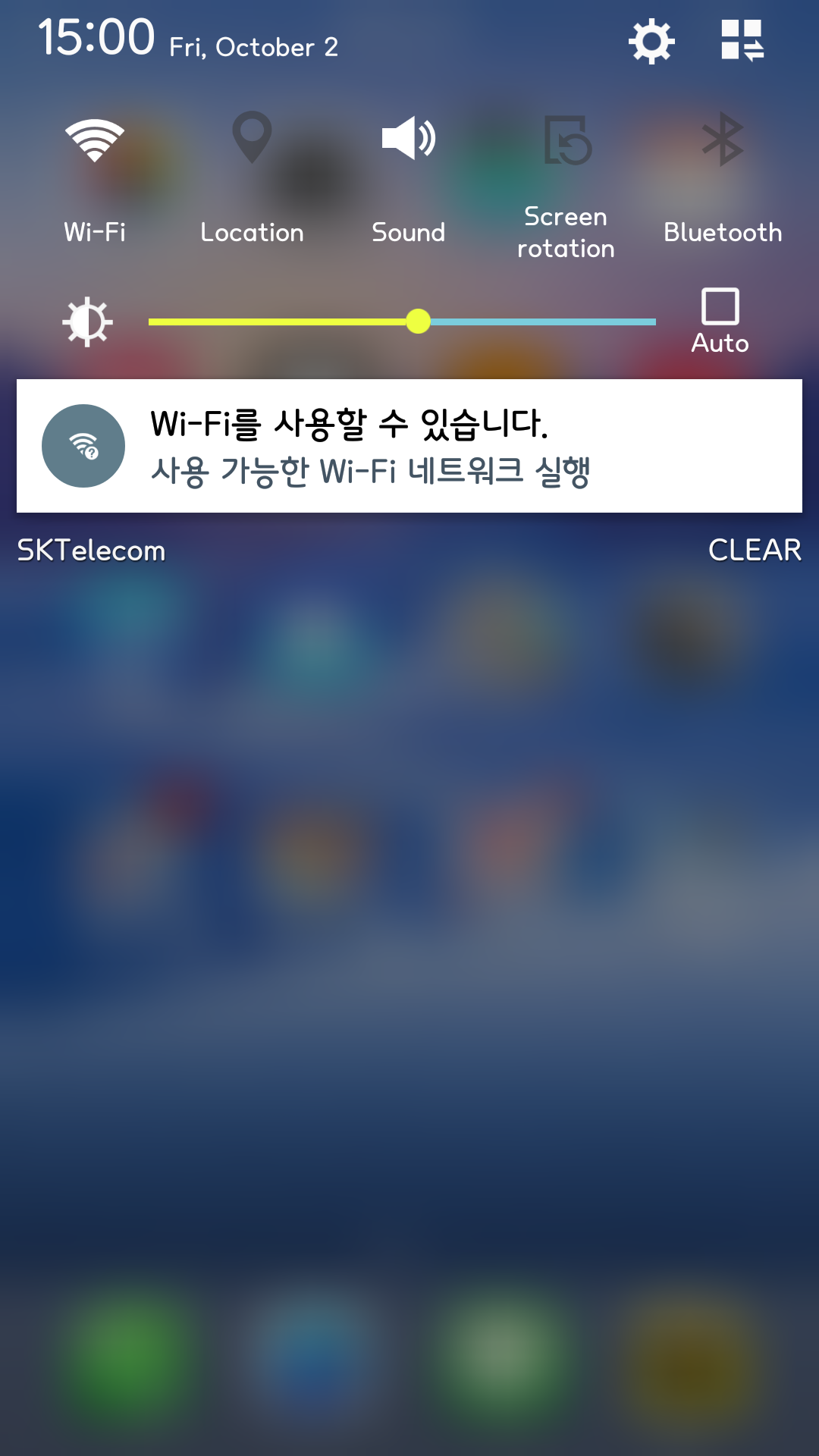Clear all notifications
This screenshot has height=1456, width=819.
tap(754, 550)
